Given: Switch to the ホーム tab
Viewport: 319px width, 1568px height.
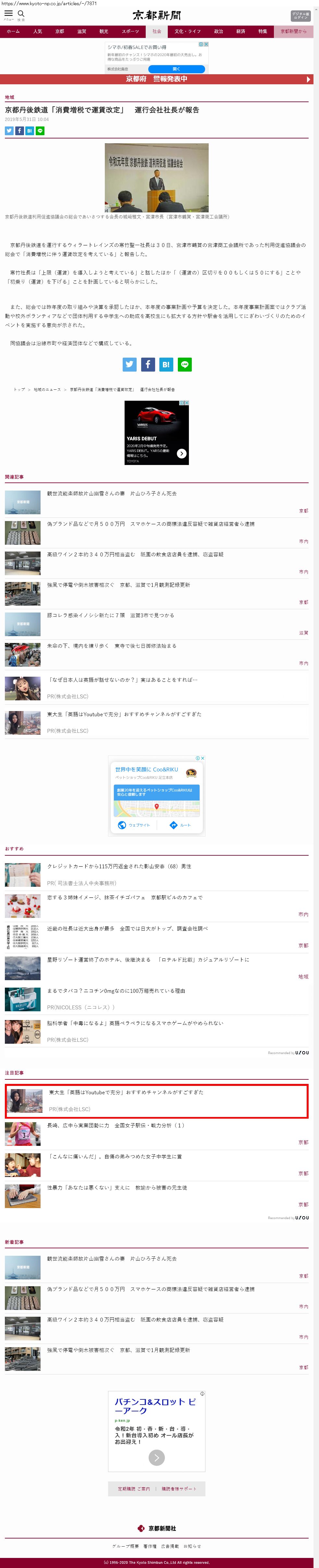Looking at the screenshot, I should (13, 31).
